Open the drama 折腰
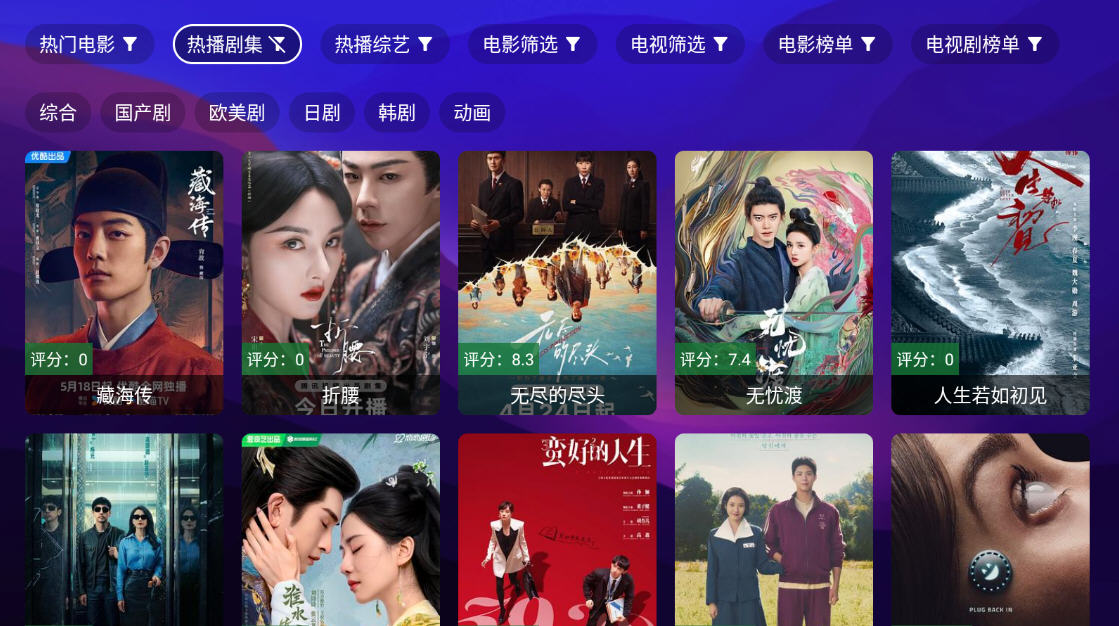Image resolution: width=1119 pixels, height=626 pixels. coord(340,282)
